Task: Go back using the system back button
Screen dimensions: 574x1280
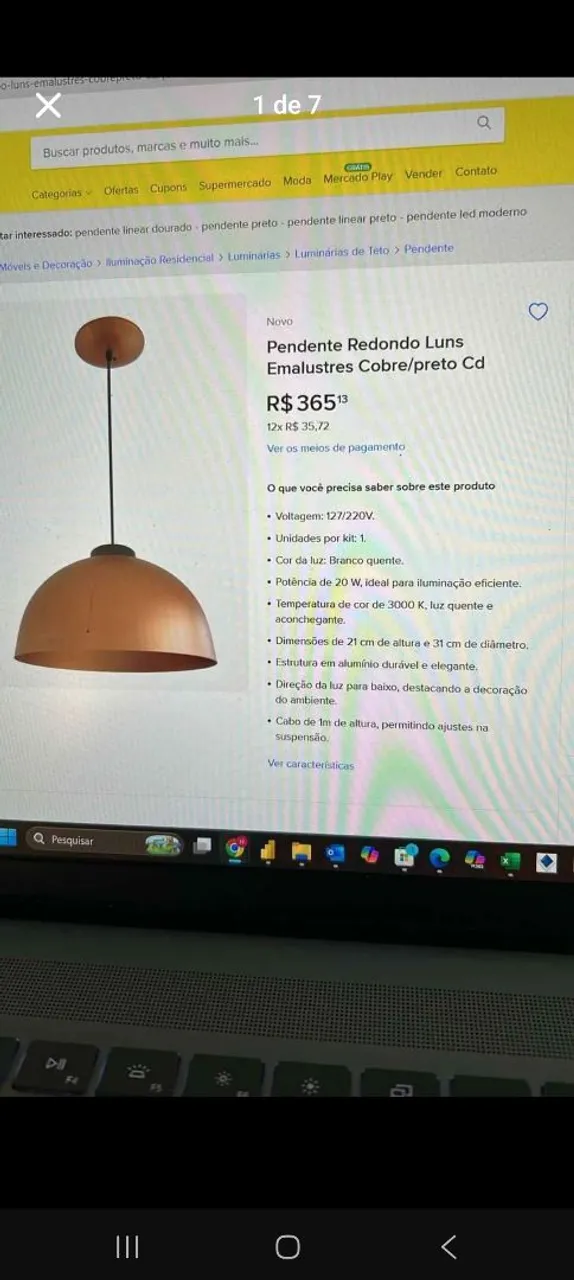Action: [x=449, y=1246]
